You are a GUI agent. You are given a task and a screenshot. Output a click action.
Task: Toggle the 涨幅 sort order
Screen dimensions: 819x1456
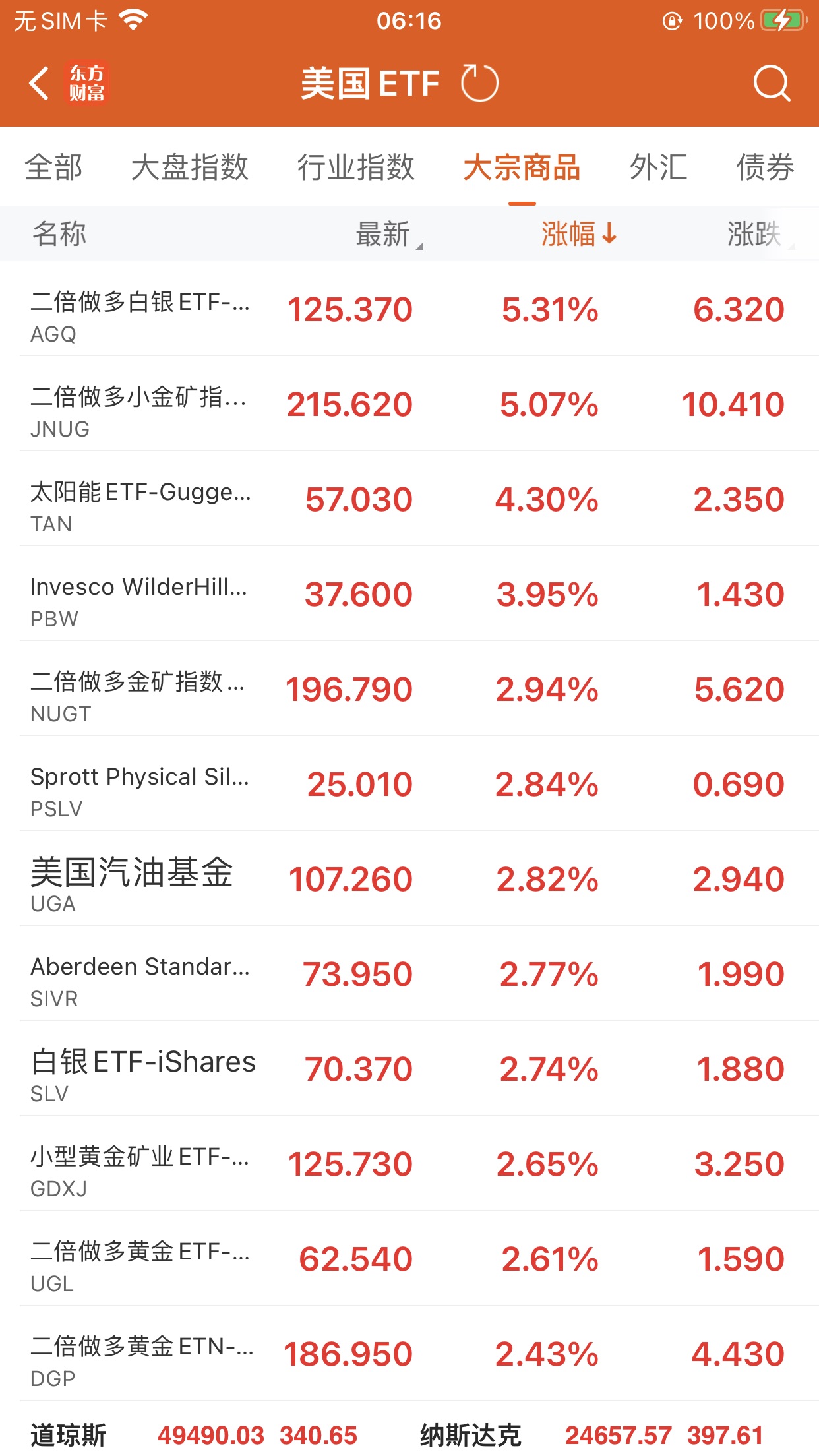tap(578, 235)
